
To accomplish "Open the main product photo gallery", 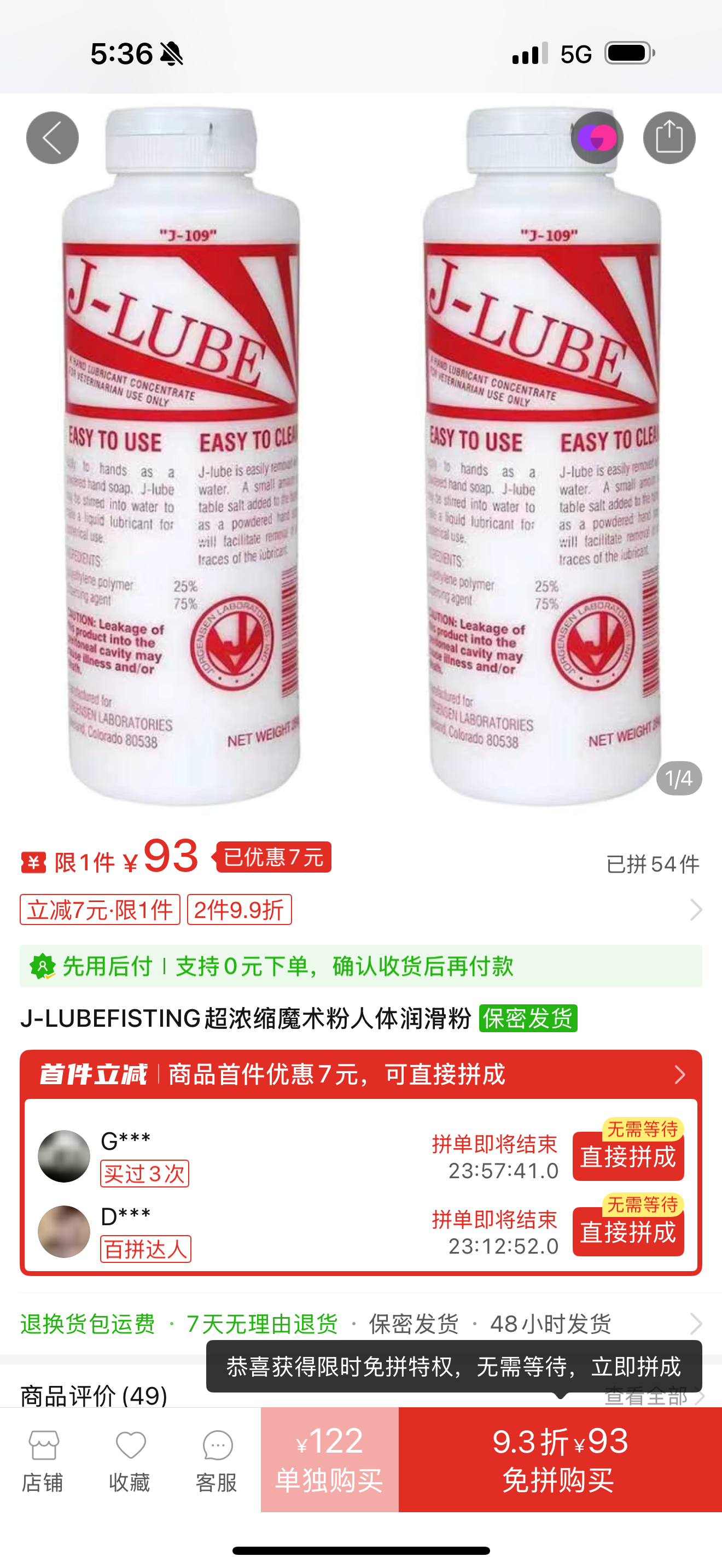I will click(360, 457).
